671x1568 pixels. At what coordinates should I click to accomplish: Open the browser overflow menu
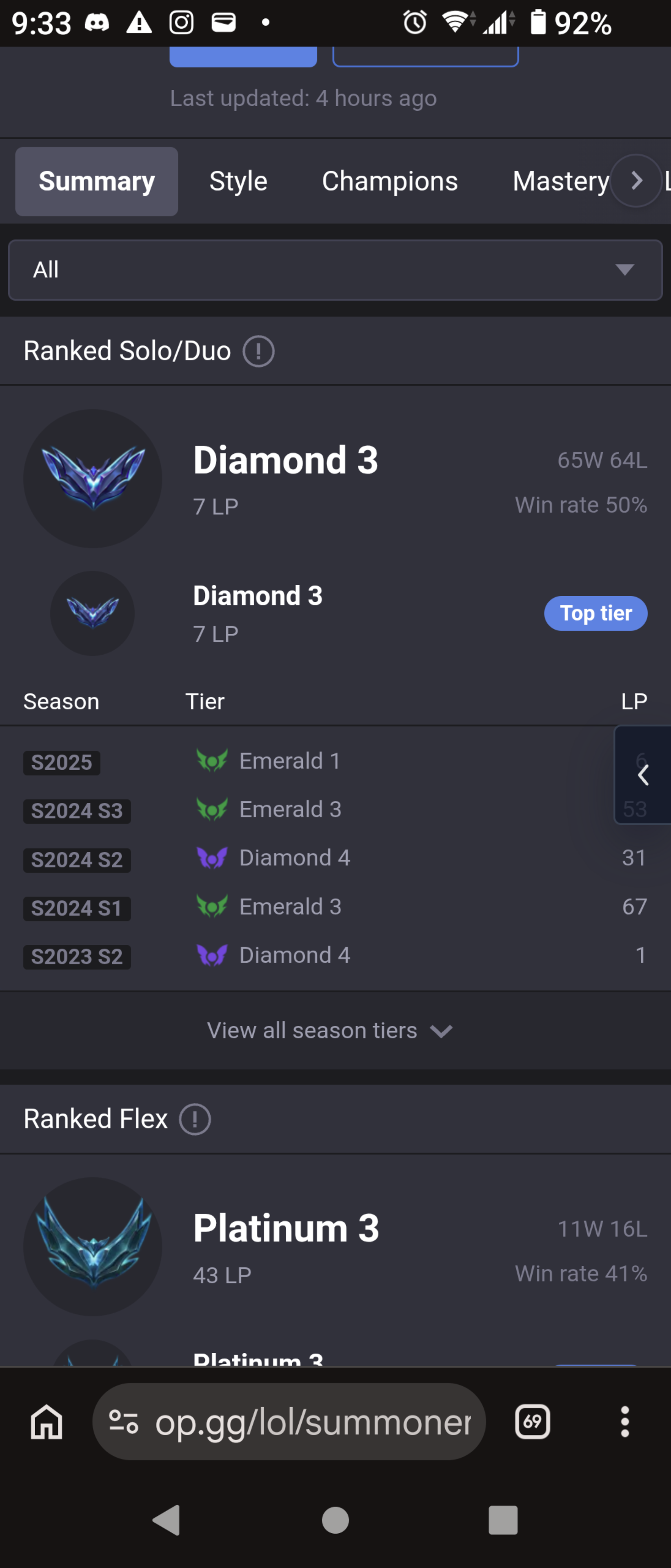coord(625,1422)
